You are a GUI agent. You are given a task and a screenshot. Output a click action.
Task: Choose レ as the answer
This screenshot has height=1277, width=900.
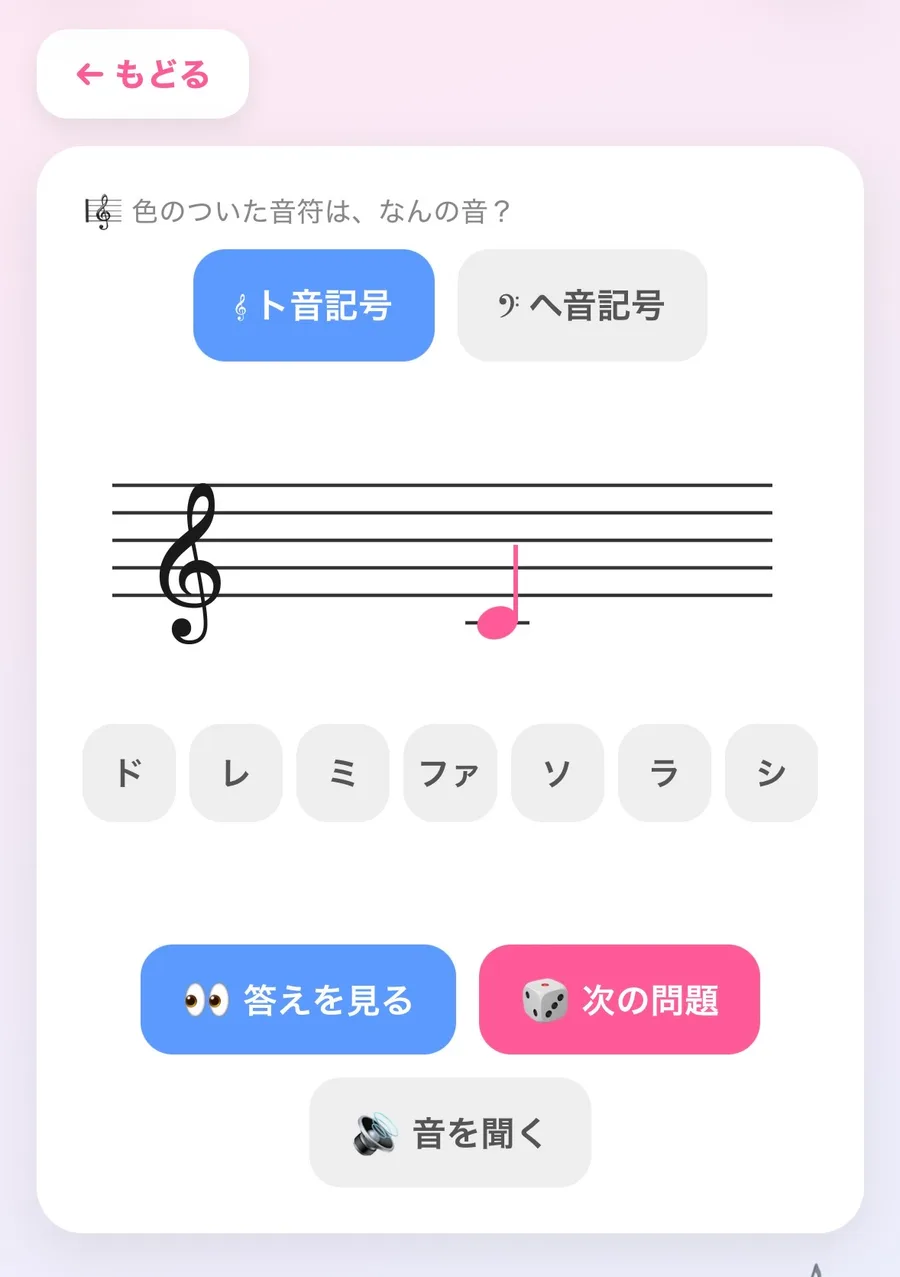(236, 773)
